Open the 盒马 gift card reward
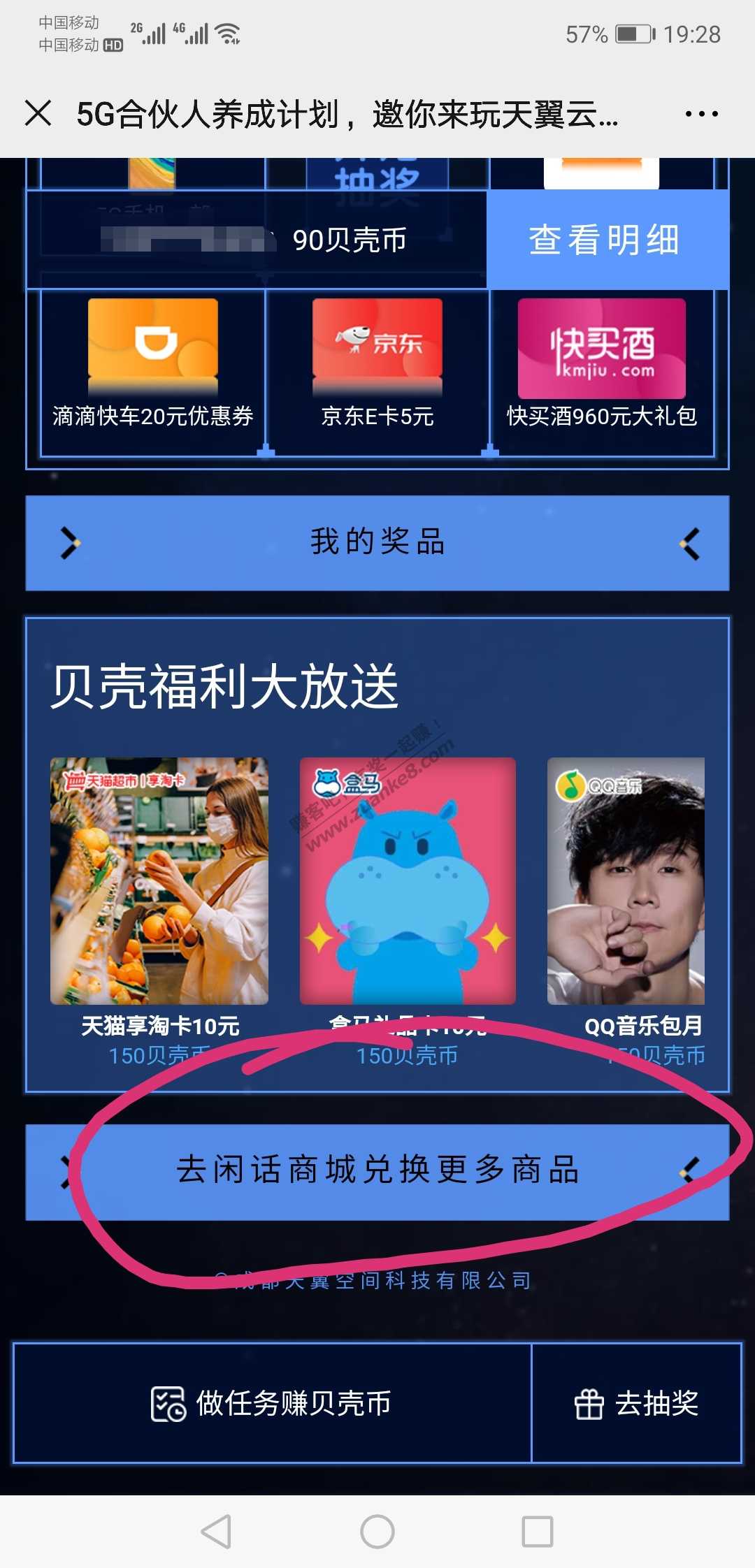Image resolution: width=755 pixels, height=1568 pixels. coord(408,880)
